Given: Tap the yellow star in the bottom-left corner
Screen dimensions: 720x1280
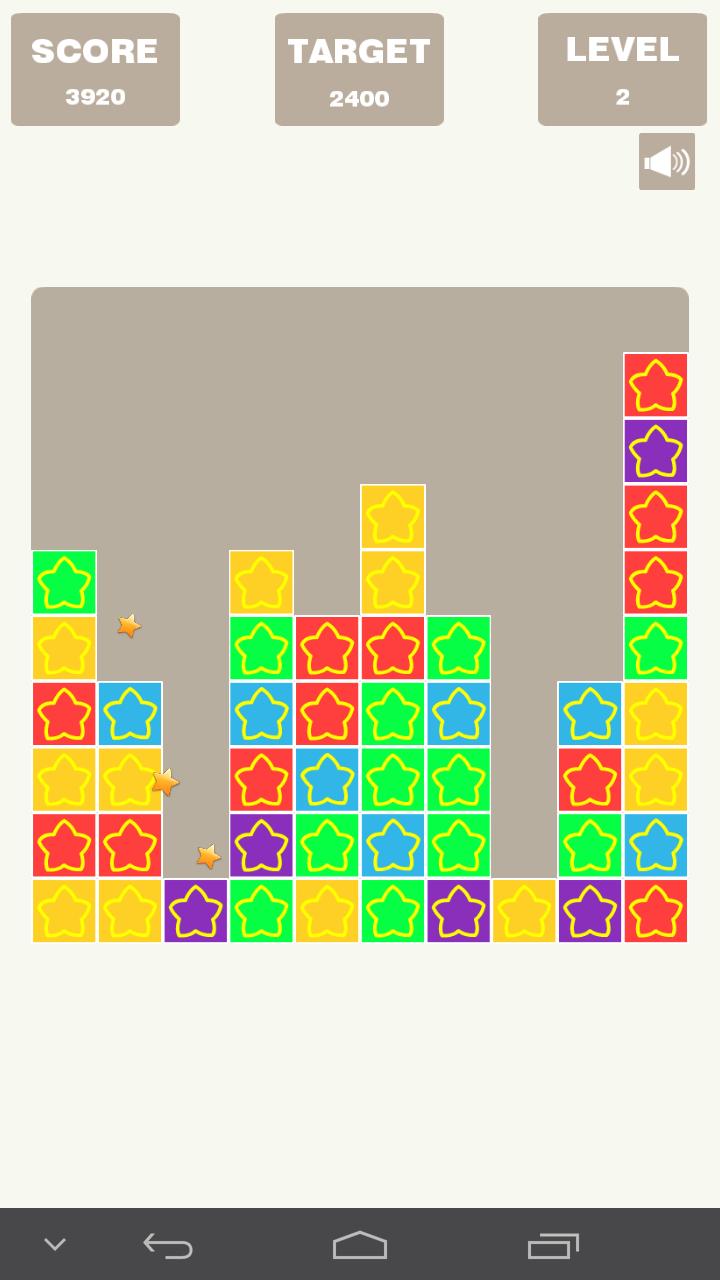Looking at the screenshot, I should tap(64, 911).
